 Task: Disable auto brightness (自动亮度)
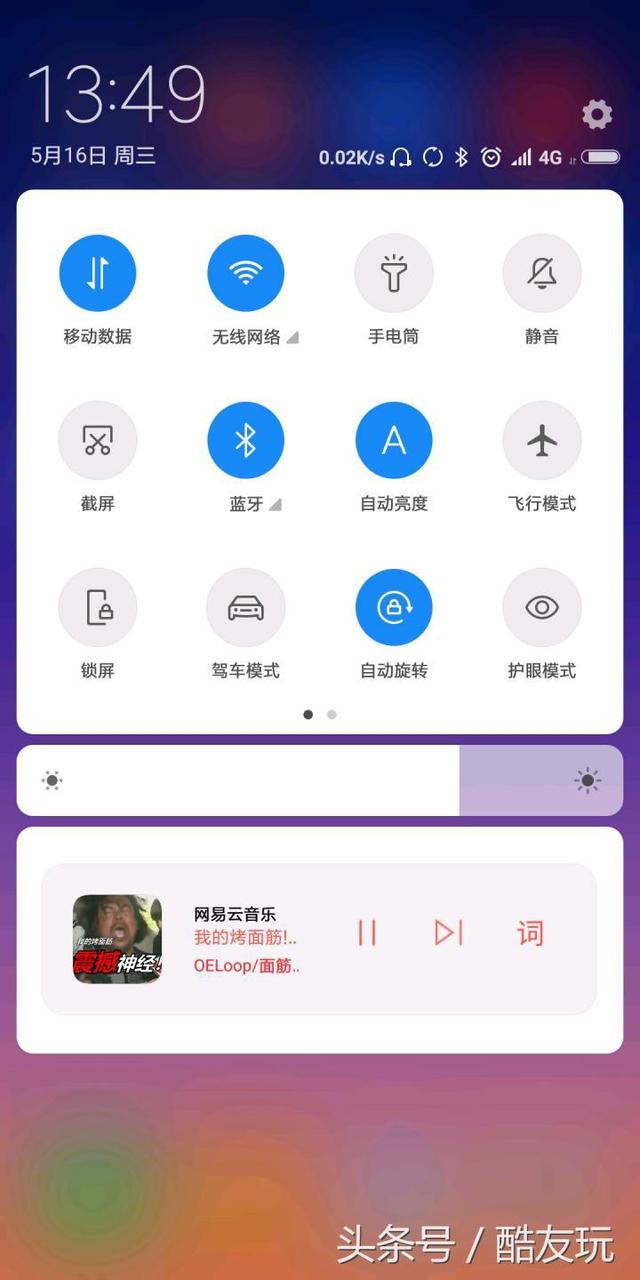click(x=393, y=440)
